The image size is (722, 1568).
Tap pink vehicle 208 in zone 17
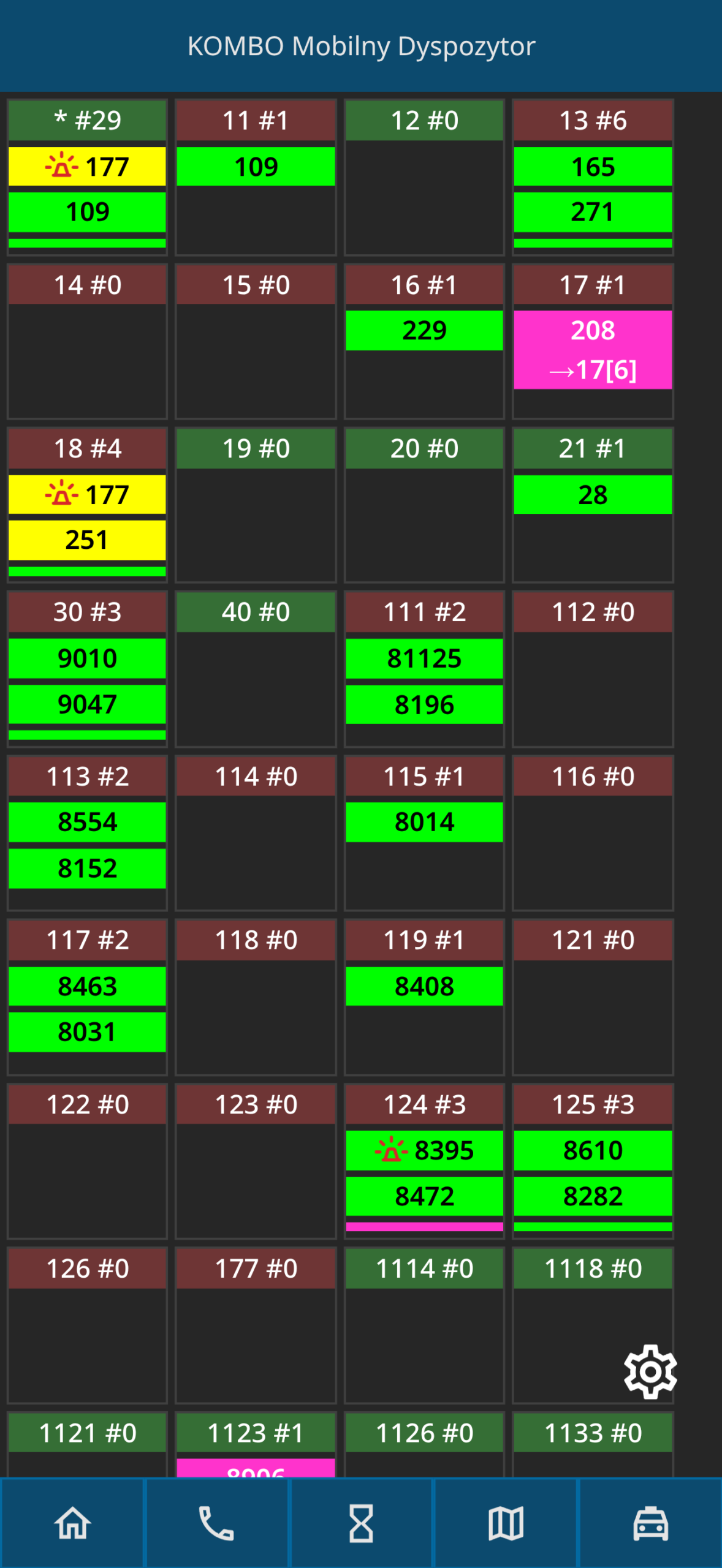593,350
